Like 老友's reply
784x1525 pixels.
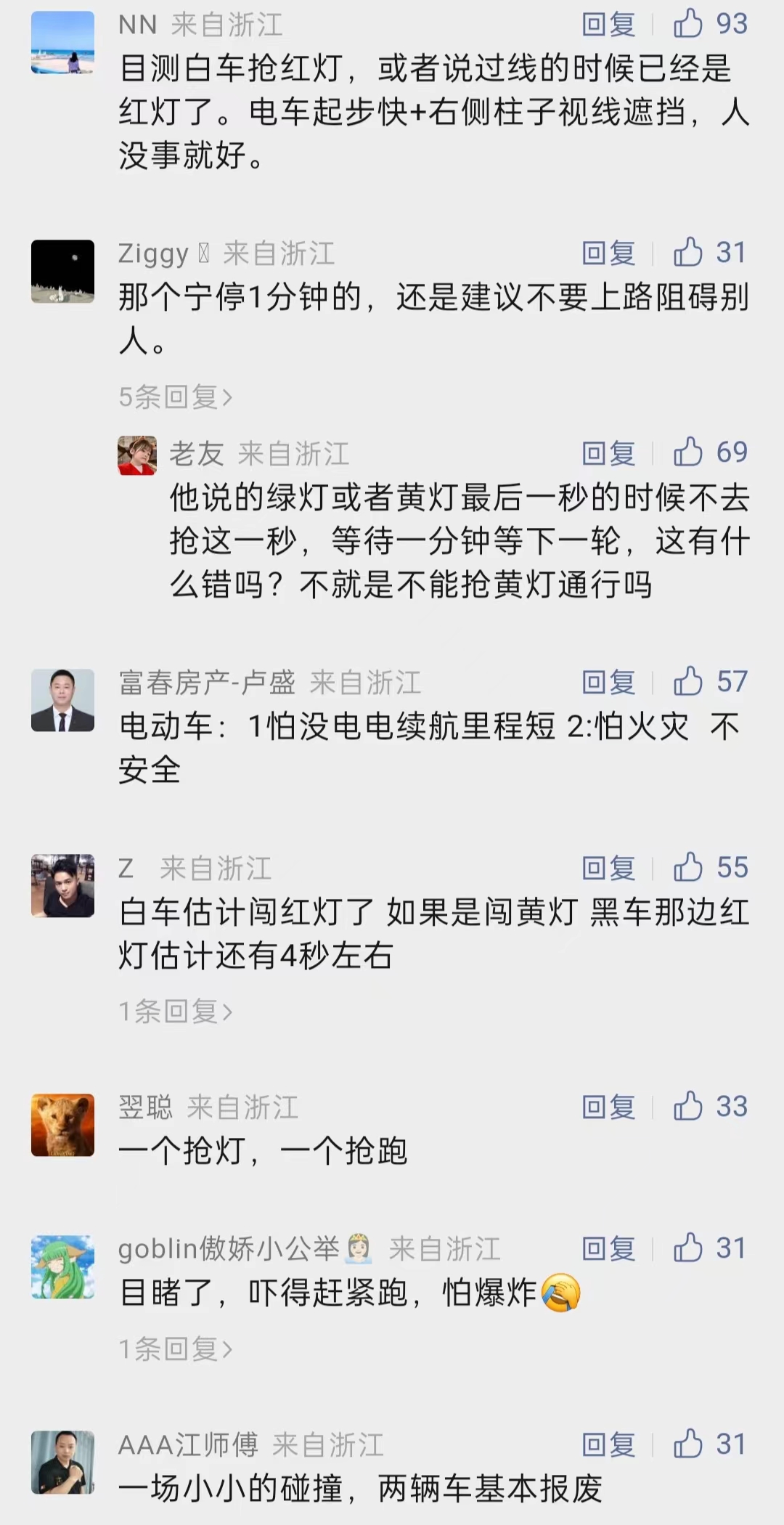click(x=687, y=452)
